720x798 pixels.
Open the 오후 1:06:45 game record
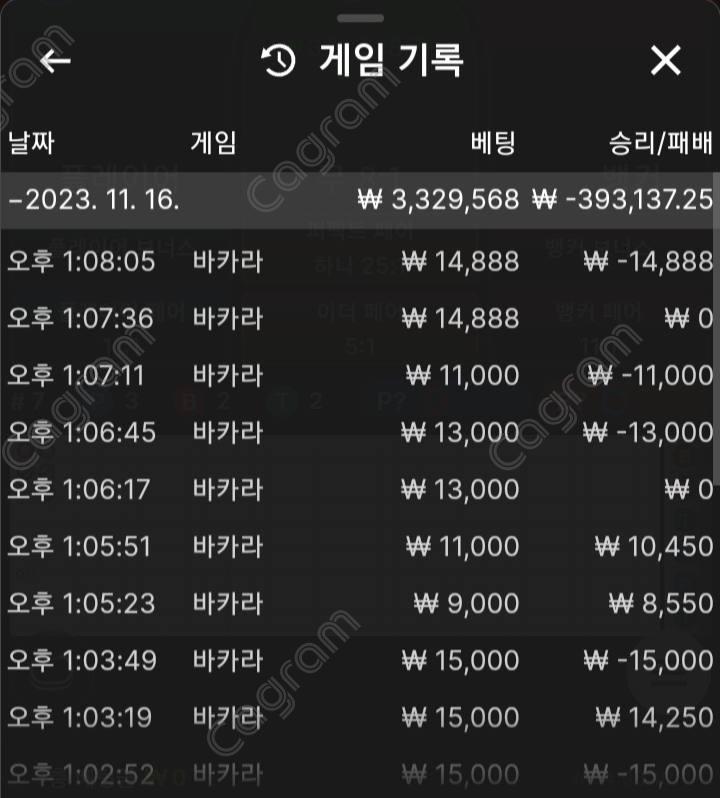[360, 433]
